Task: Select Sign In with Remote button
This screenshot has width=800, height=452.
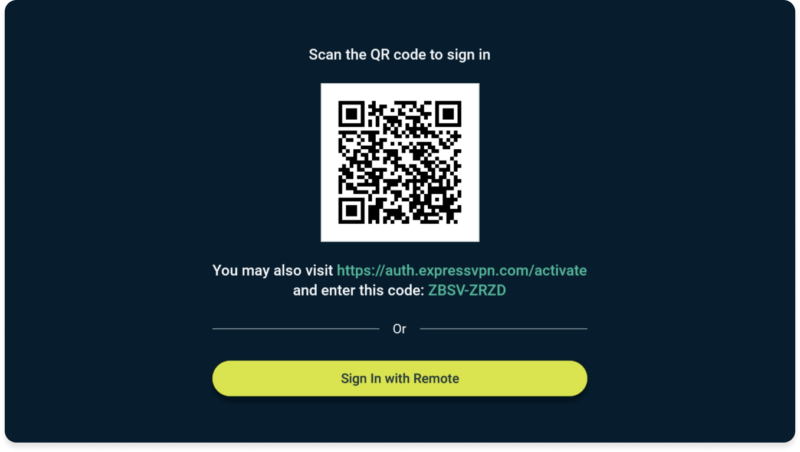Action: click(399, 378)
